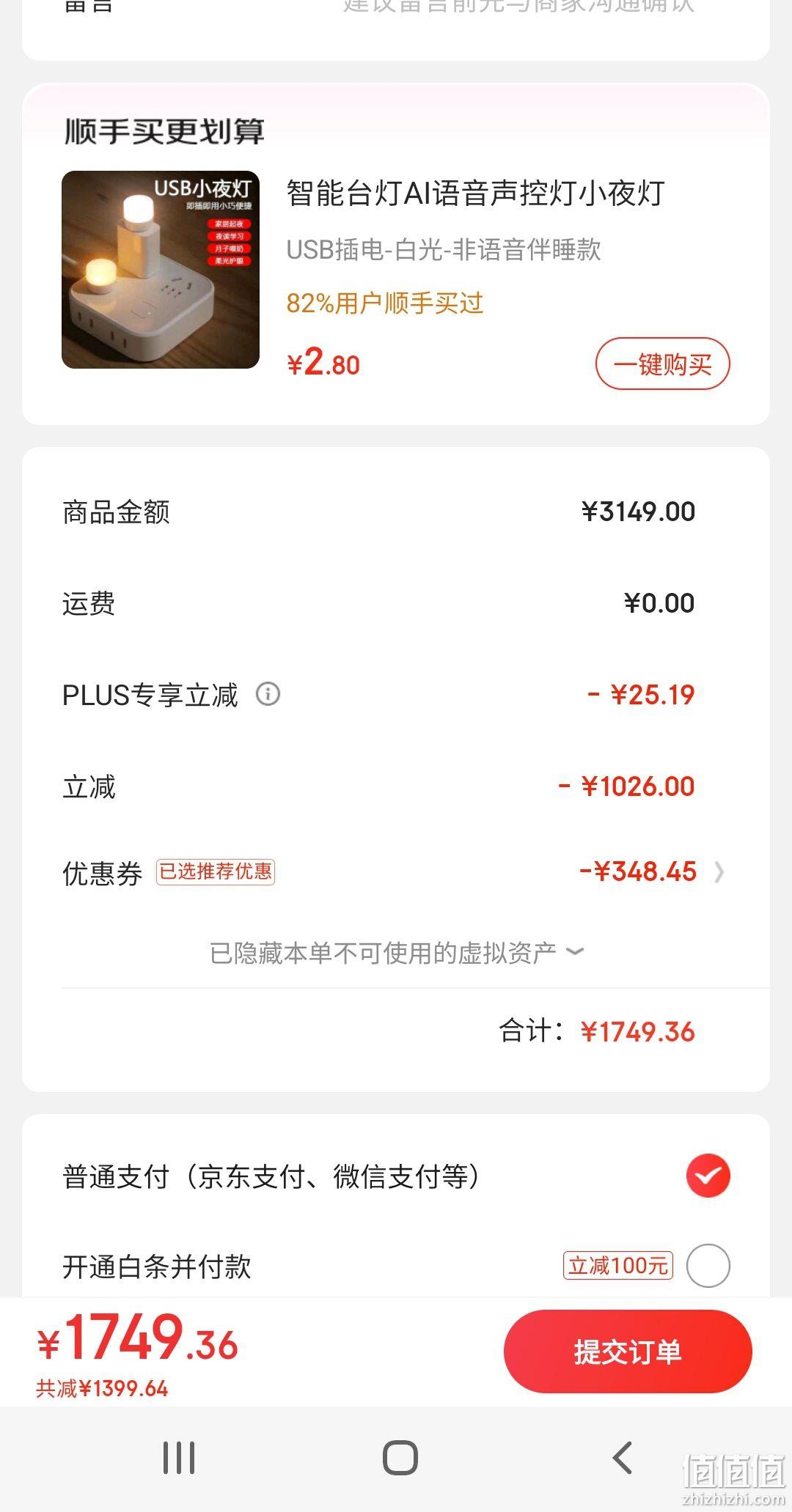This screenshot has width=792, height=1512.
Task: Expand 已隐藏本单不可使用的虚拟资产
Action: pos(396,952)
